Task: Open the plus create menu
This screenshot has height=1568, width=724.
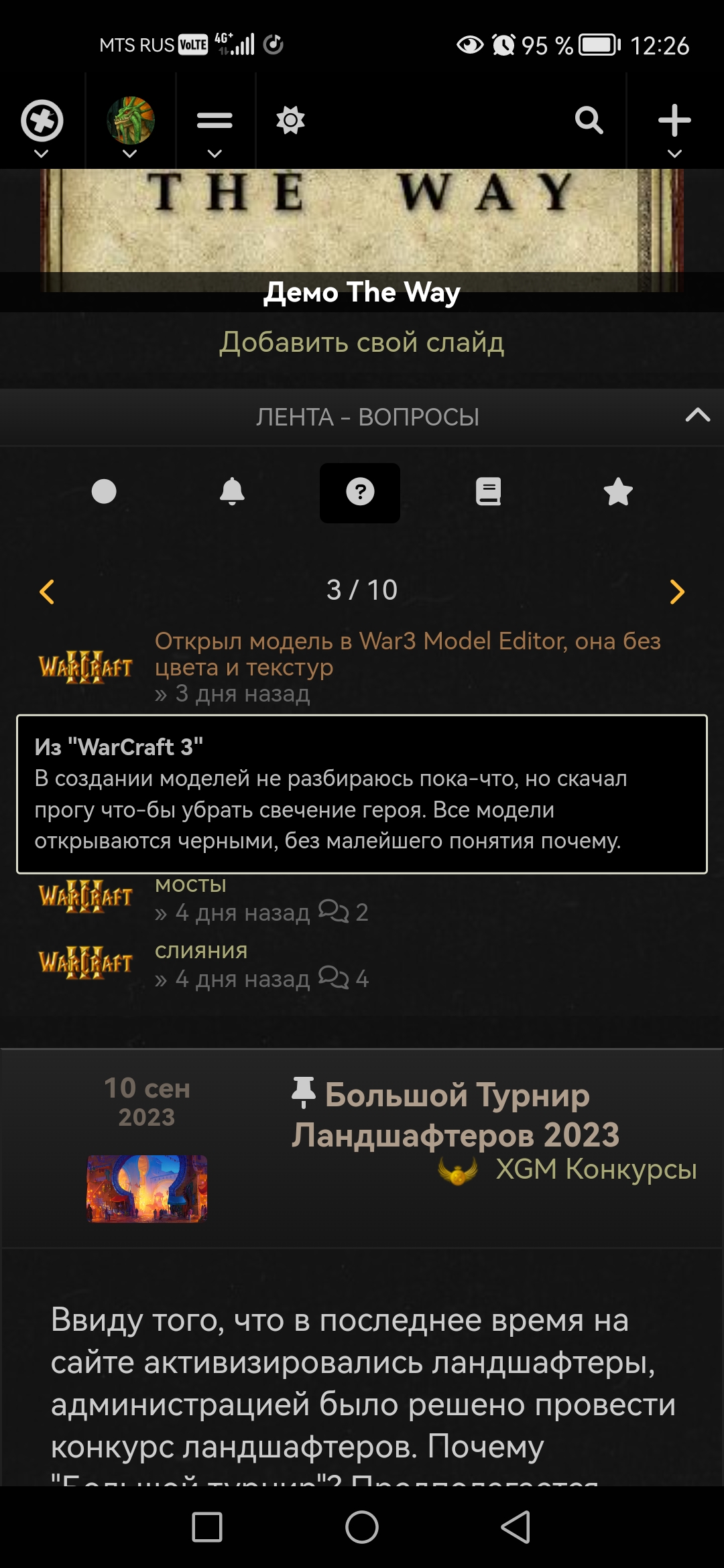Action: (674, 127)
